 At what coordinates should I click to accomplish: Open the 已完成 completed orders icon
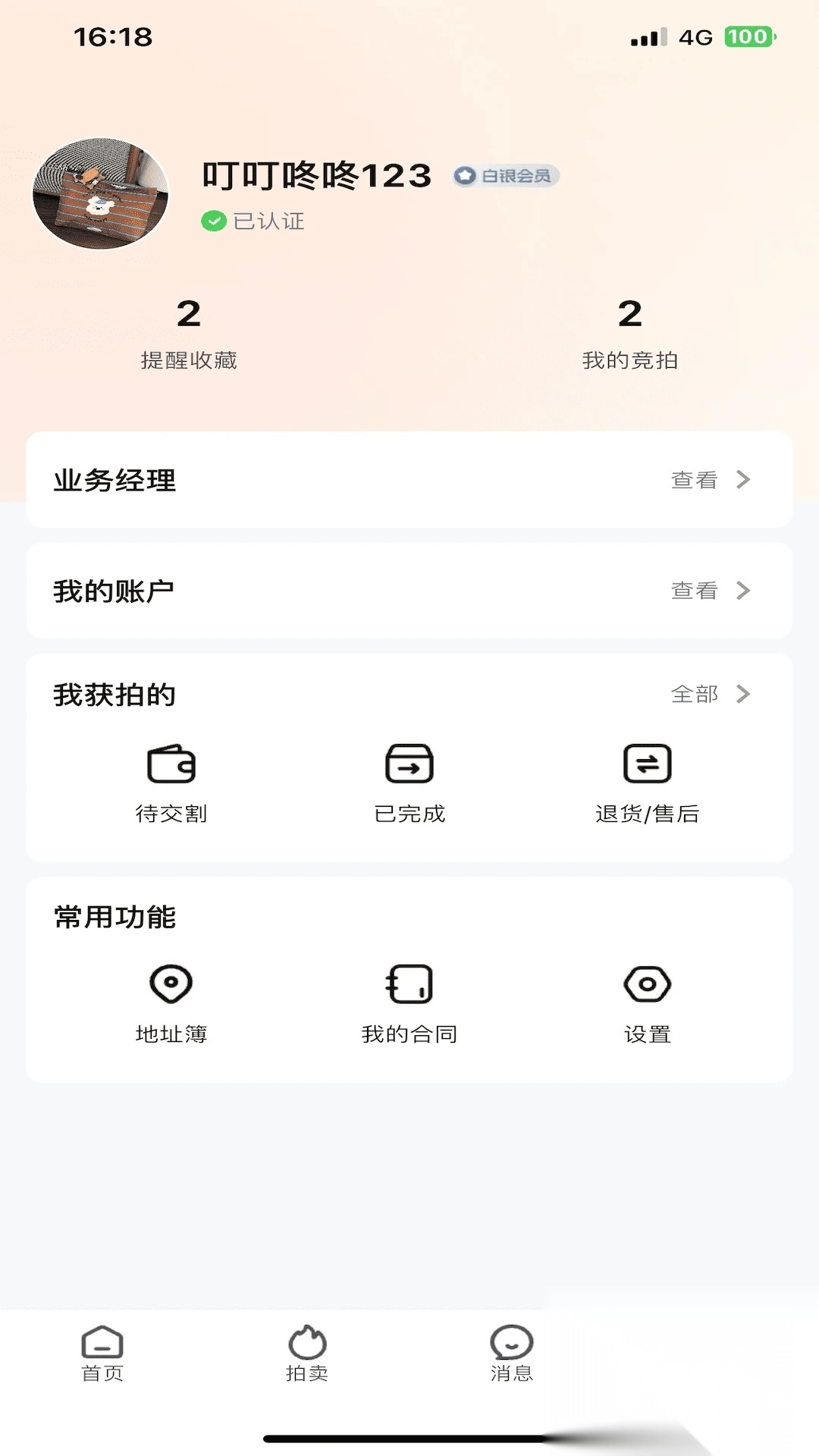(409, 766)
